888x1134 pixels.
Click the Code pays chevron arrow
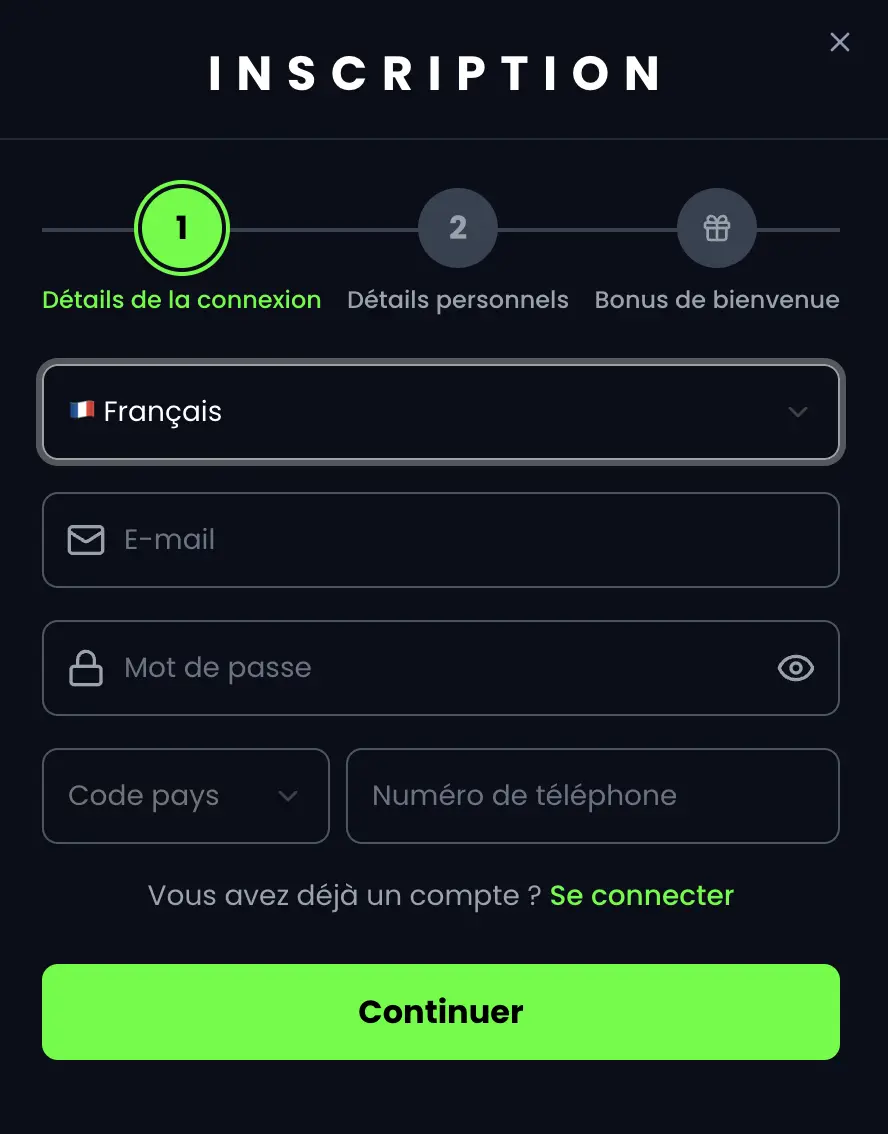(x=289, y=796)
